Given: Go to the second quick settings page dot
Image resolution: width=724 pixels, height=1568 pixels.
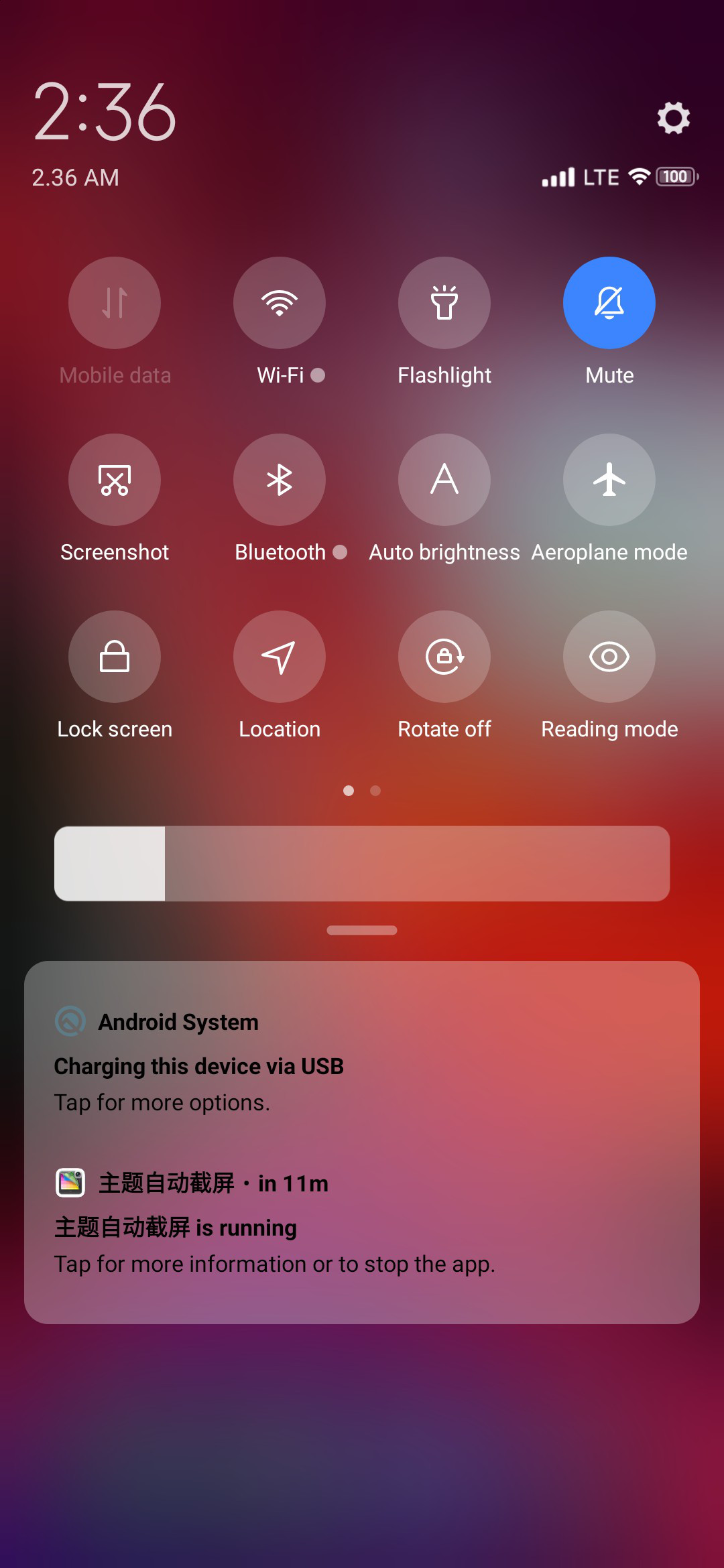Looking at the screenshot, I should (375, 791).
